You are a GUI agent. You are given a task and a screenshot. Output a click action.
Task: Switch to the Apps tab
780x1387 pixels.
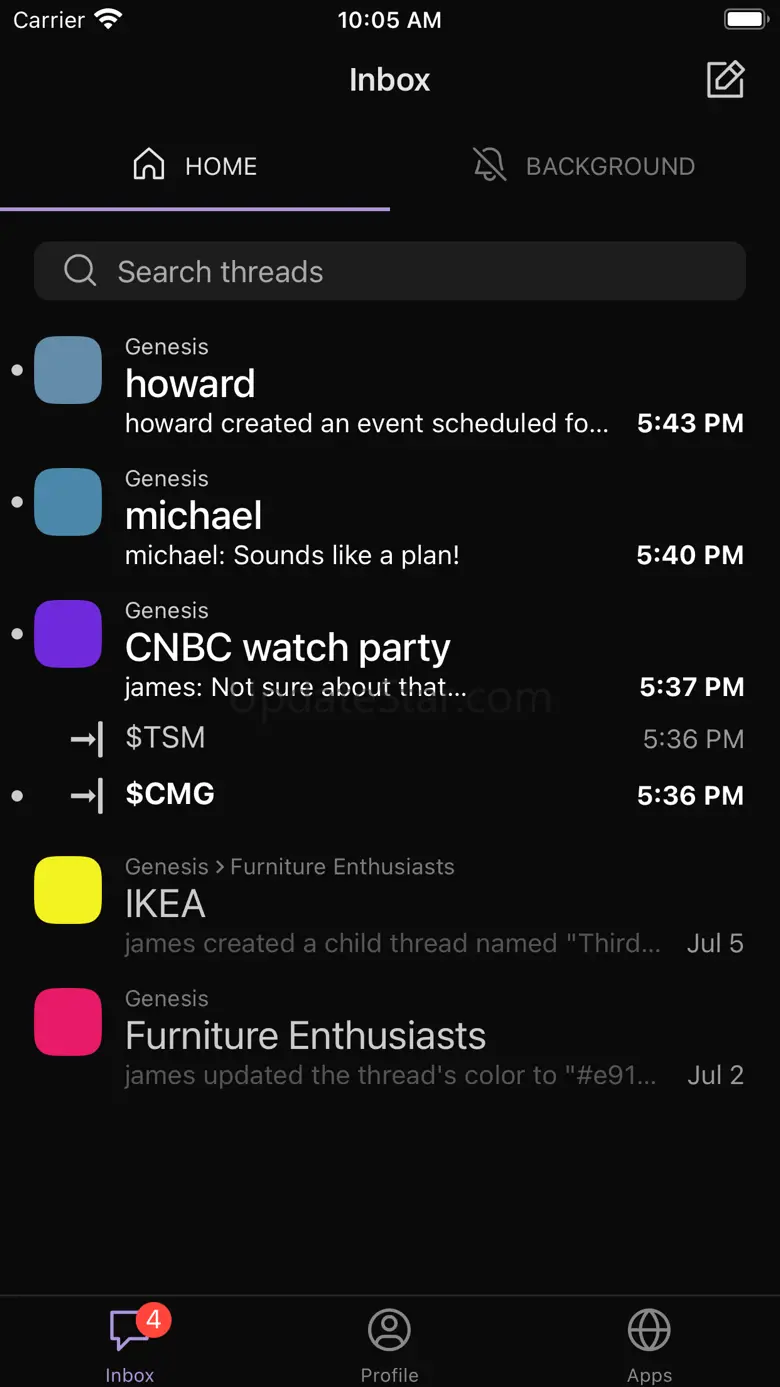[x=649, y=1344]
